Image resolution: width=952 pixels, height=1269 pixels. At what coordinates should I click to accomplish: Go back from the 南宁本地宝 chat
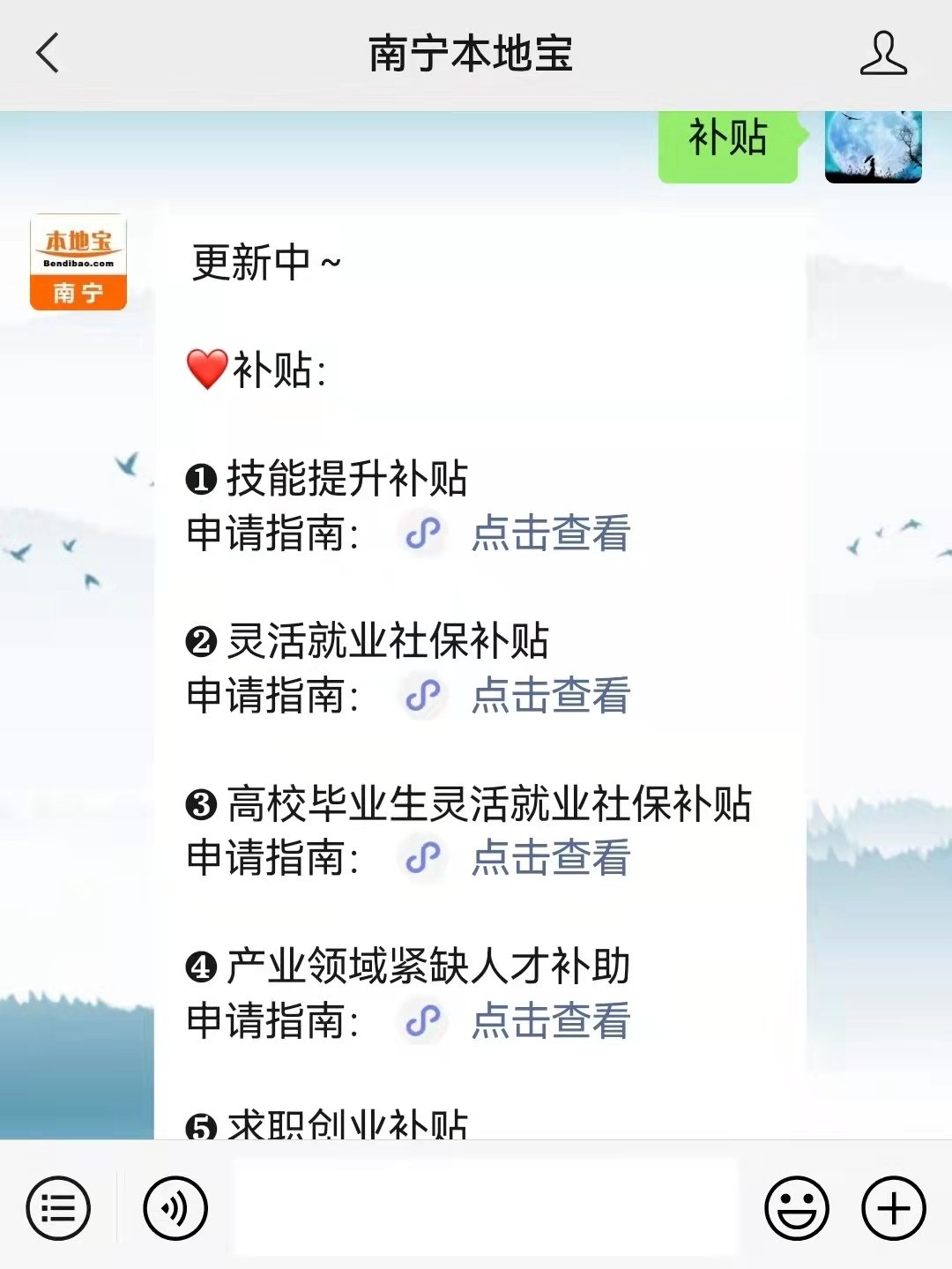click(48, 53)
